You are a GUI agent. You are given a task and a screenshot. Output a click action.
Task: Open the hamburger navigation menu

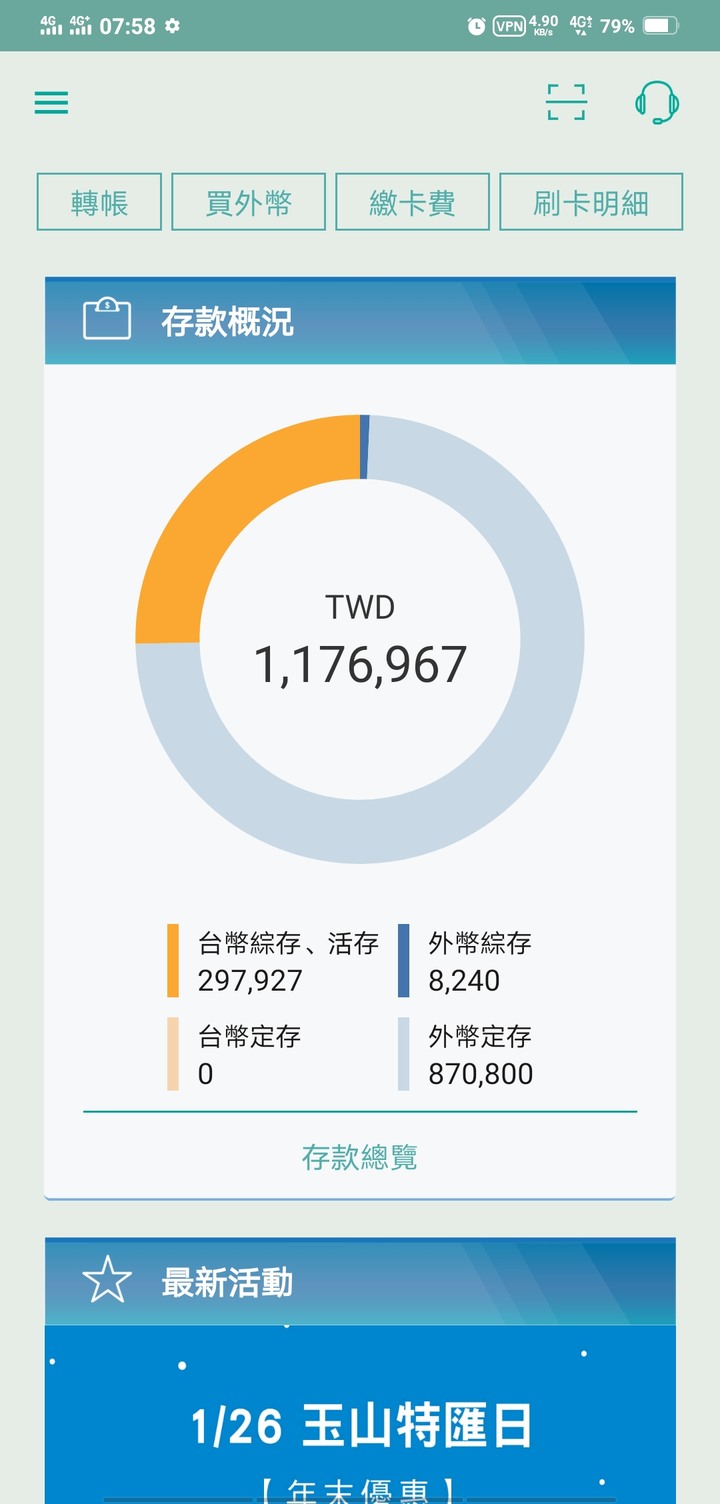[x=51, y=102]
